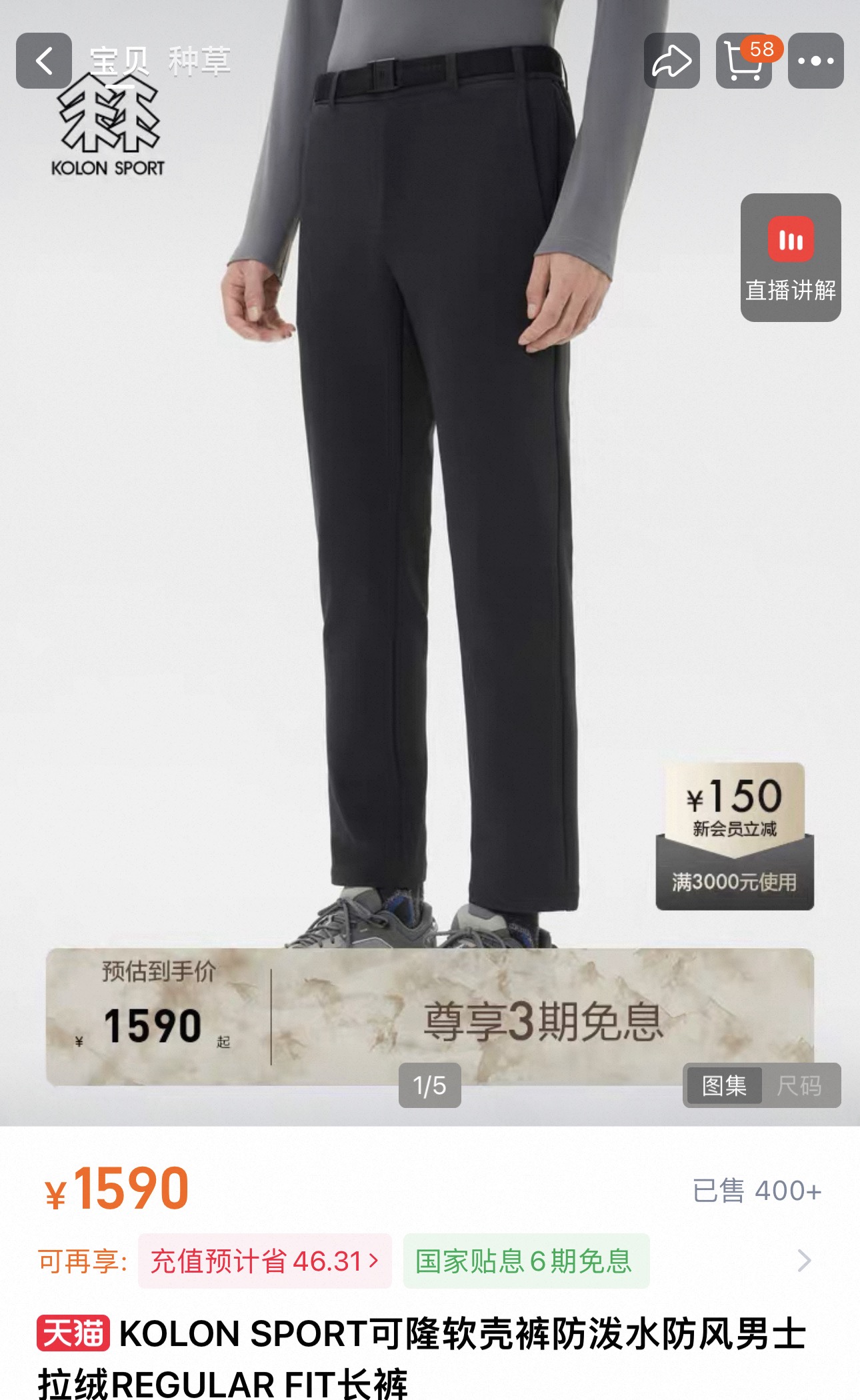Screen dimensions: 860x1400
Task: Open the 直播讲解 live explanation
Action: 791,257
